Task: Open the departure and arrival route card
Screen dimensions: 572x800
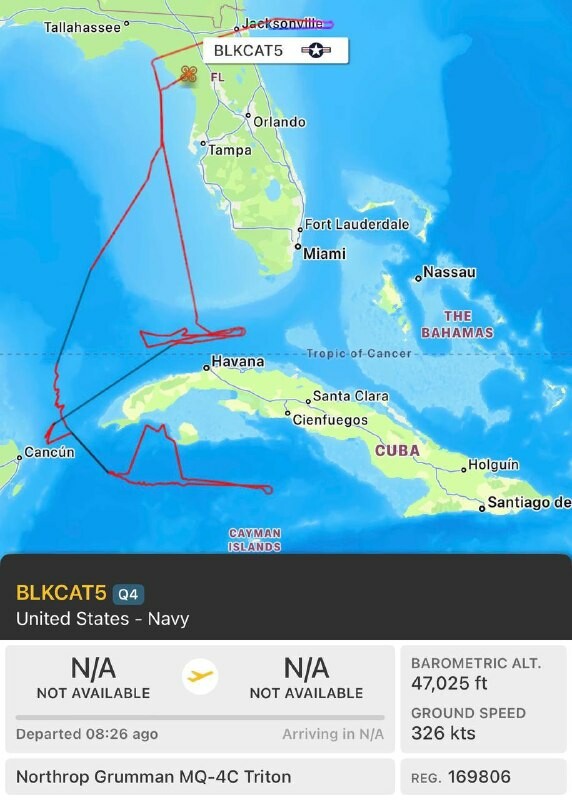Action: pos(200,698)
